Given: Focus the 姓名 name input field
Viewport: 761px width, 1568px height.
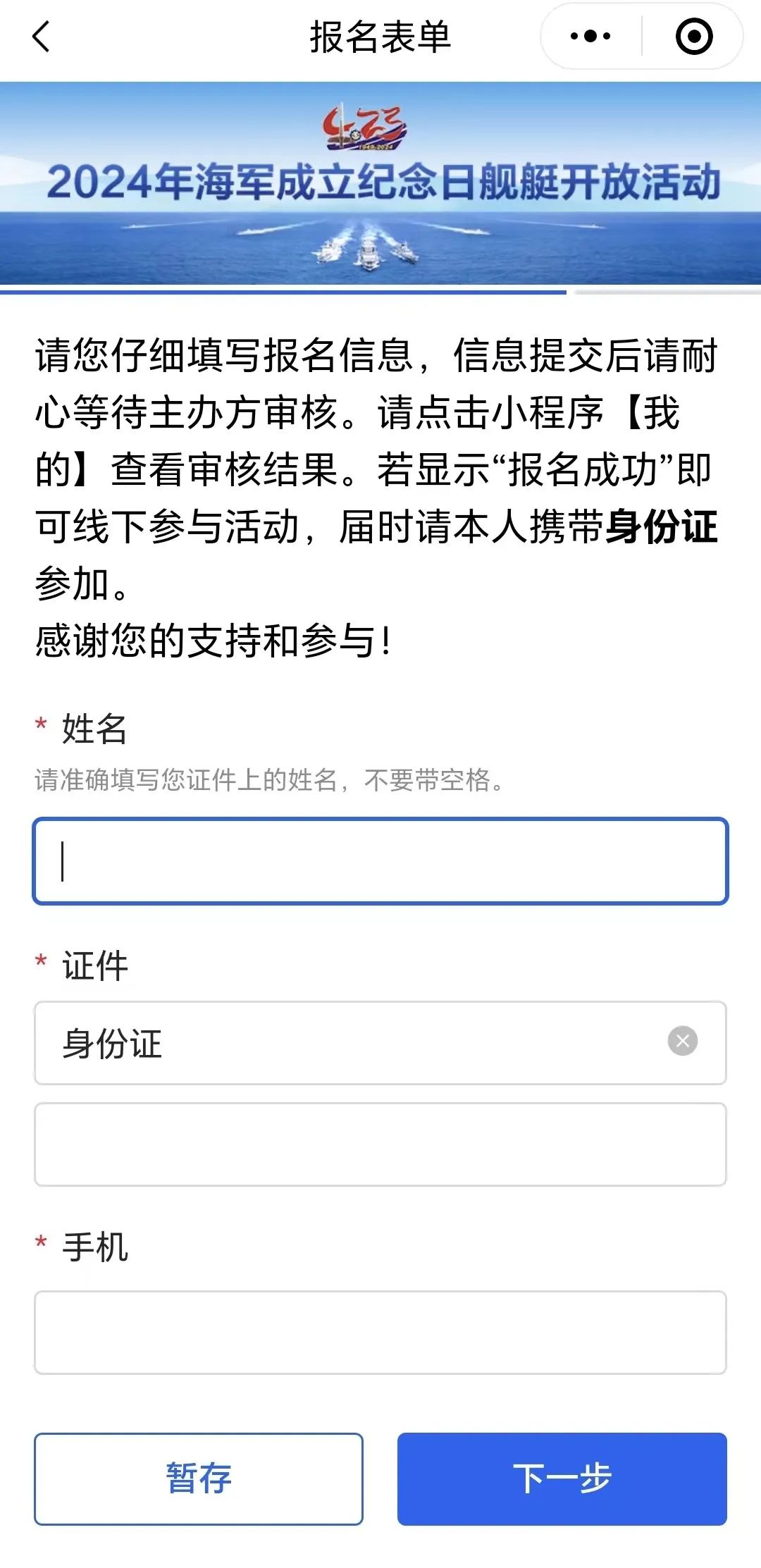Looking at the screenshot, I should 380,861.
